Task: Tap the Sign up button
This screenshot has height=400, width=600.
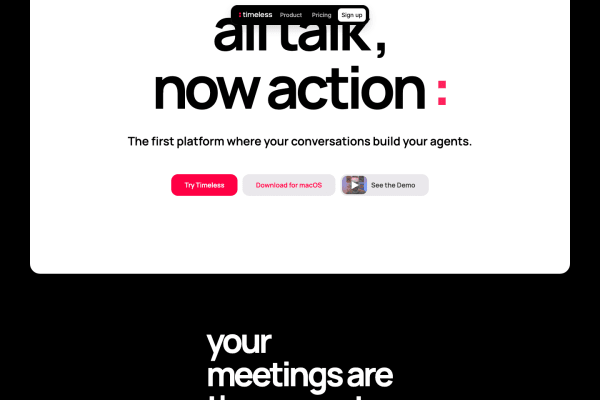Action: (351, 15)
